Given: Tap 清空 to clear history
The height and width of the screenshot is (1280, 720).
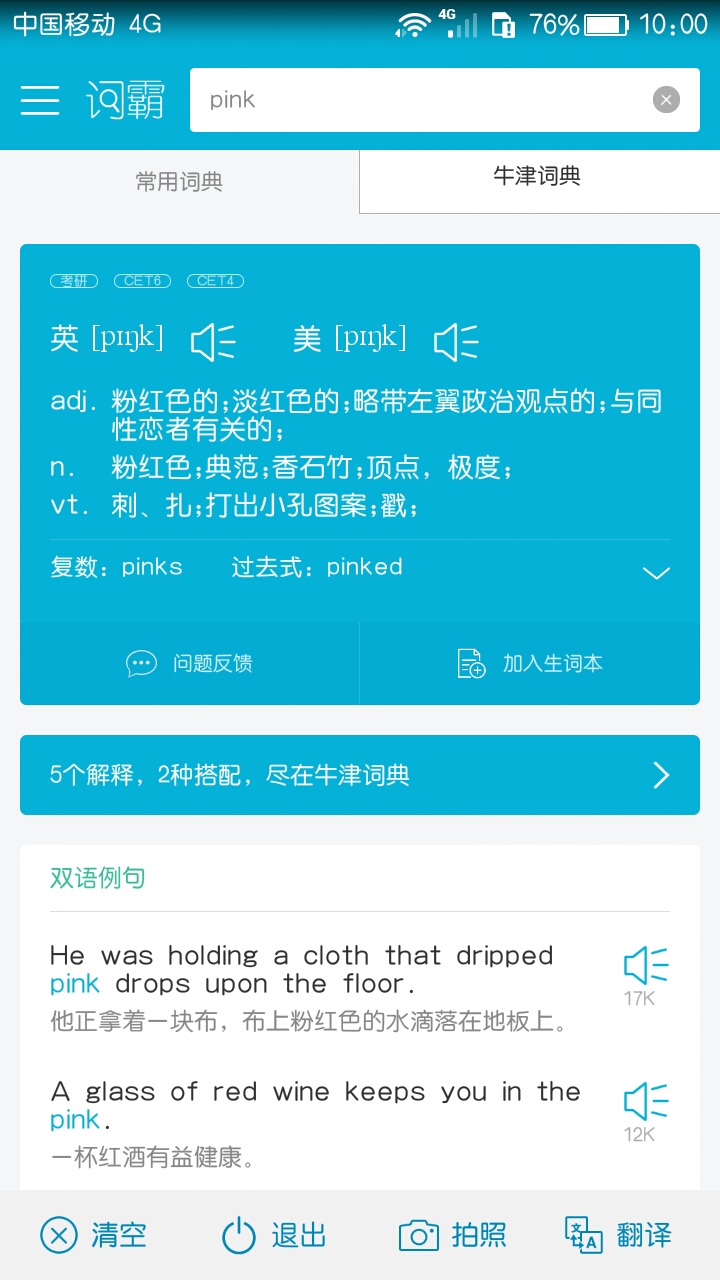Looking at the screenshot, I should point(94,1236).
